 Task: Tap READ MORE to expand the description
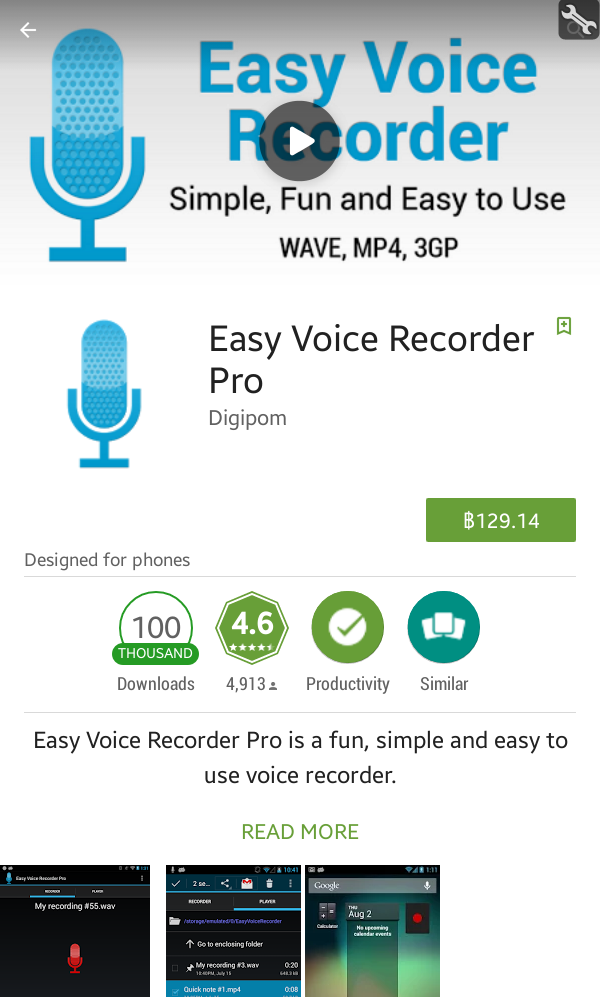[x=300, y=832]
